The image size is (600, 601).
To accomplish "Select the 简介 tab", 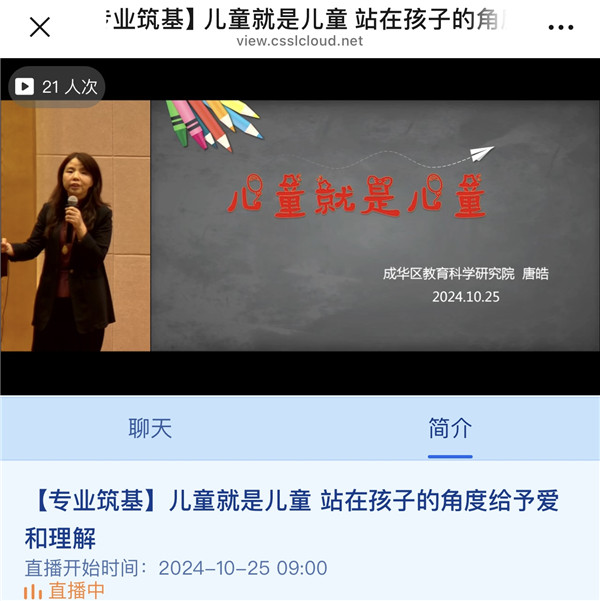I will [449, 429].
